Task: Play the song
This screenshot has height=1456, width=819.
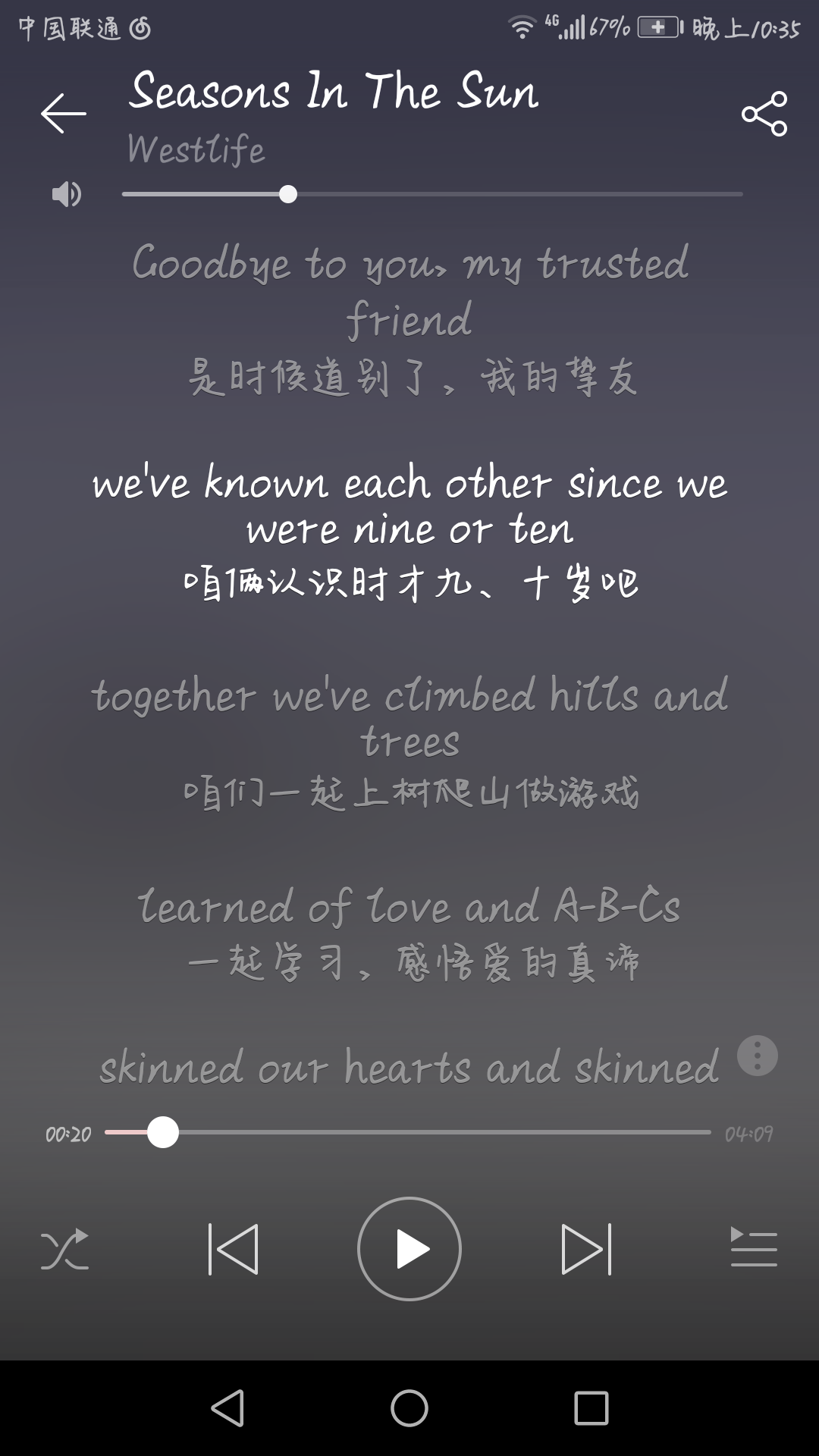Action: click(409, 1249)
